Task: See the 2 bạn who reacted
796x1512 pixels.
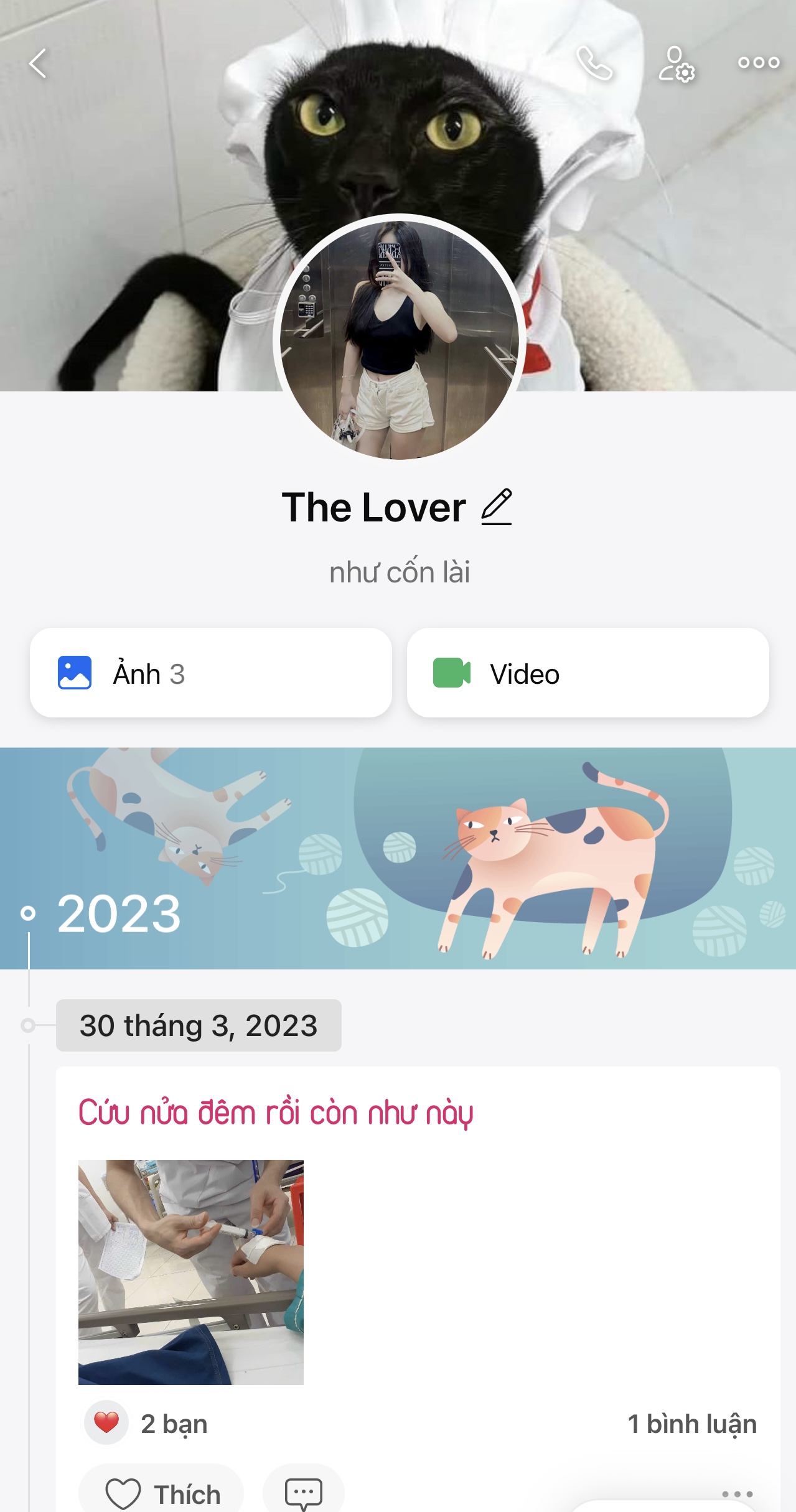Action: (x=147, y=1424)
